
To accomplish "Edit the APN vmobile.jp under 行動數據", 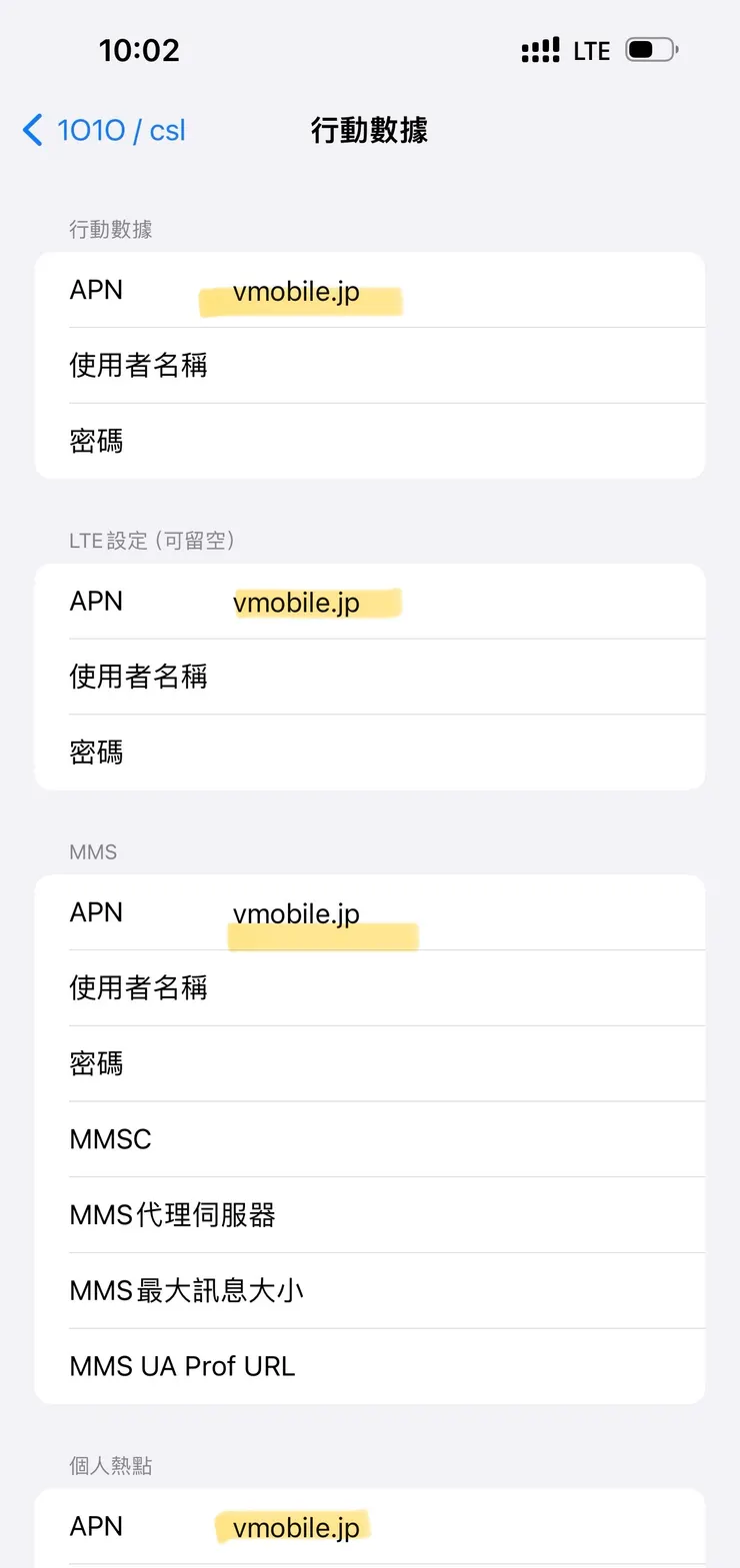I will 300,291.
